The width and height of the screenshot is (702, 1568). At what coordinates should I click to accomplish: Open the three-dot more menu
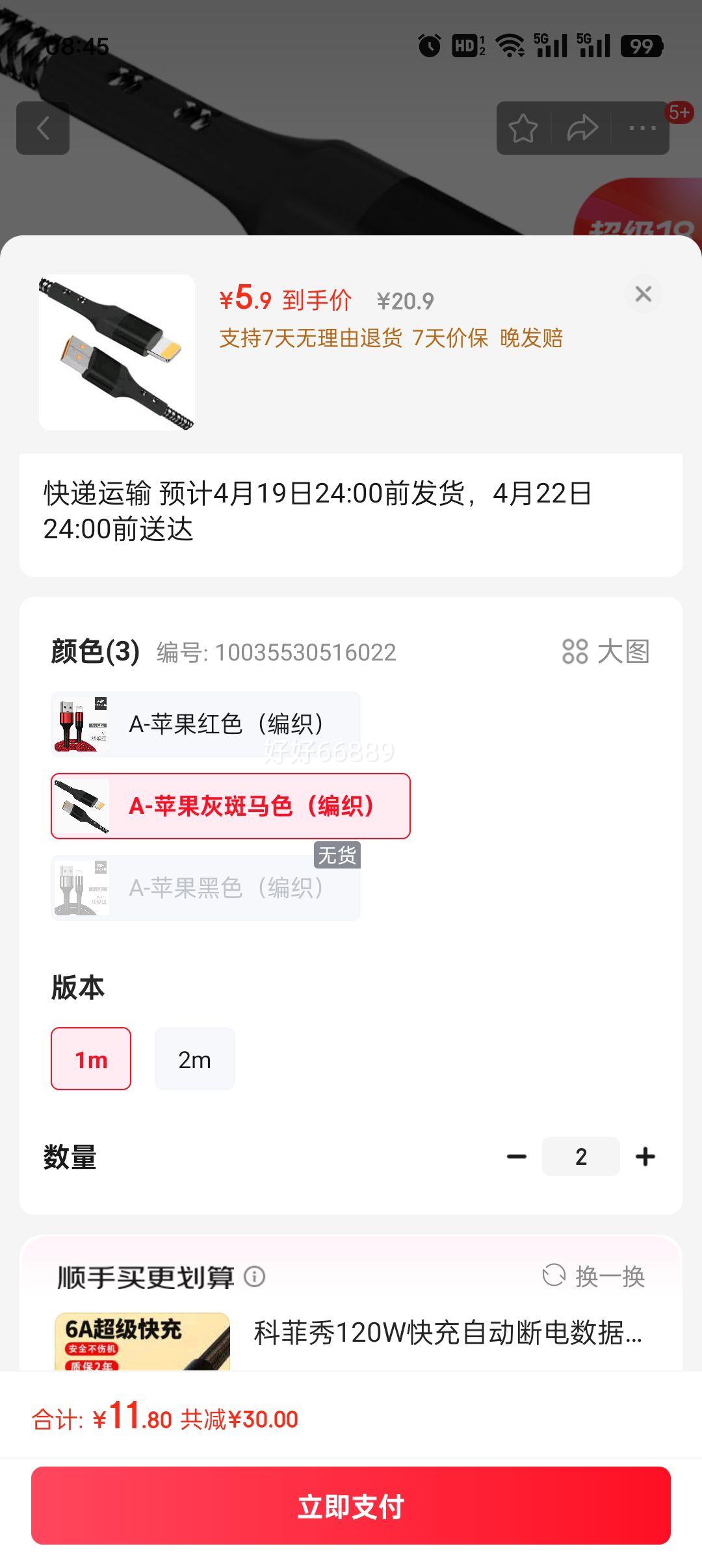point(642,128)
